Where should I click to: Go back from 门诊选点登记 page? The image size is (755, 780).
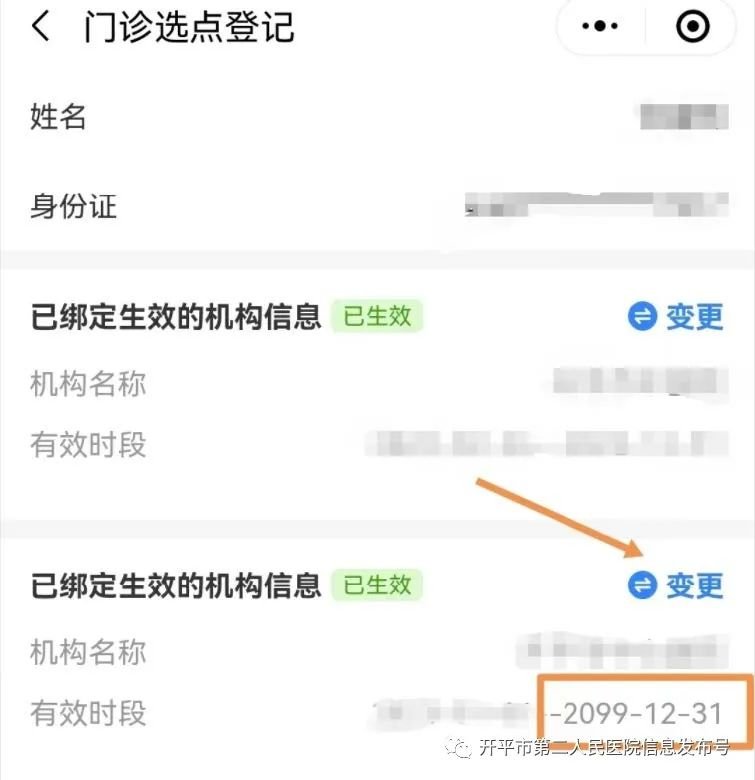tap(40, 27)
